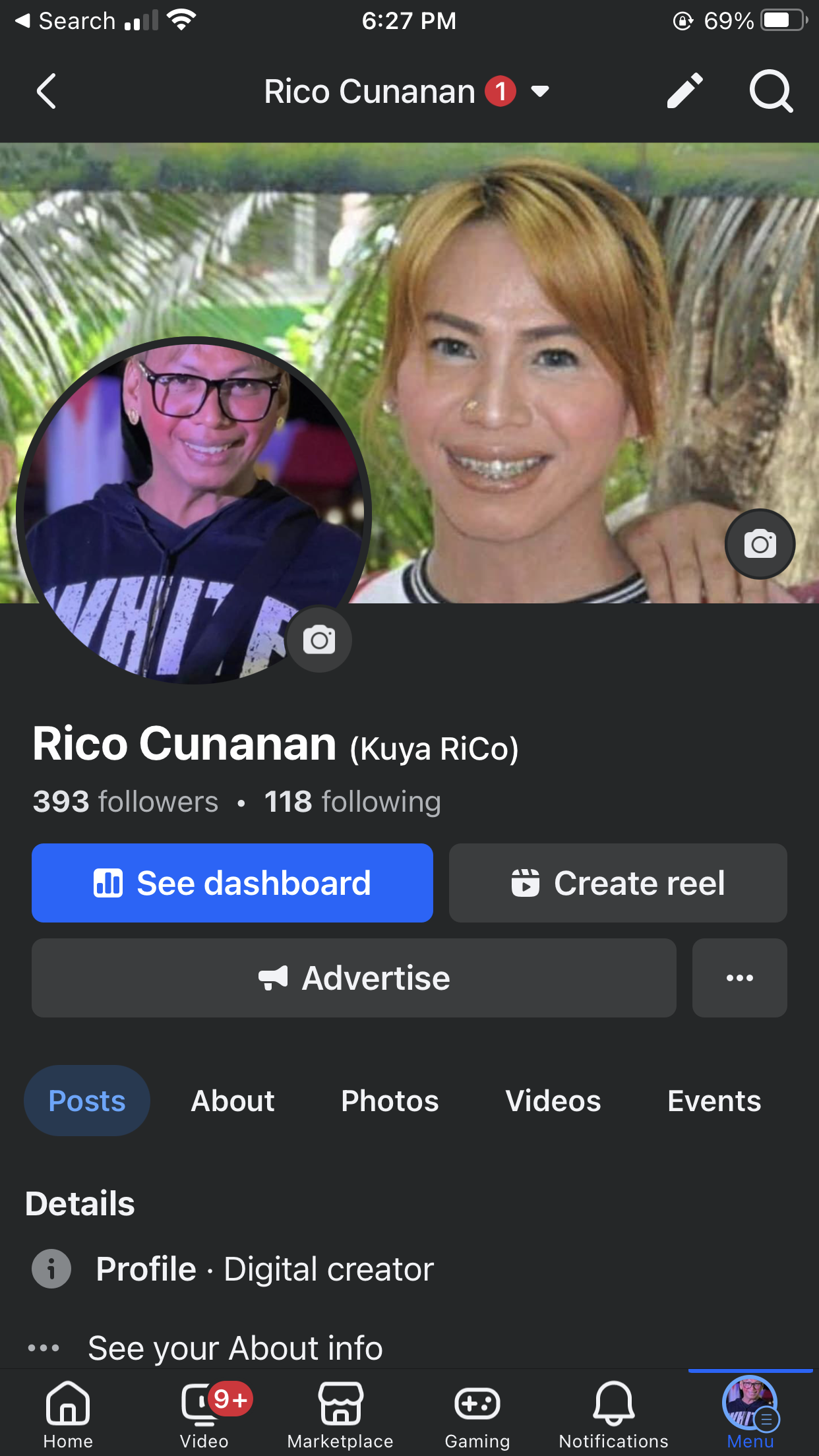
Task: Open the profile search icon
Action: 770,91
